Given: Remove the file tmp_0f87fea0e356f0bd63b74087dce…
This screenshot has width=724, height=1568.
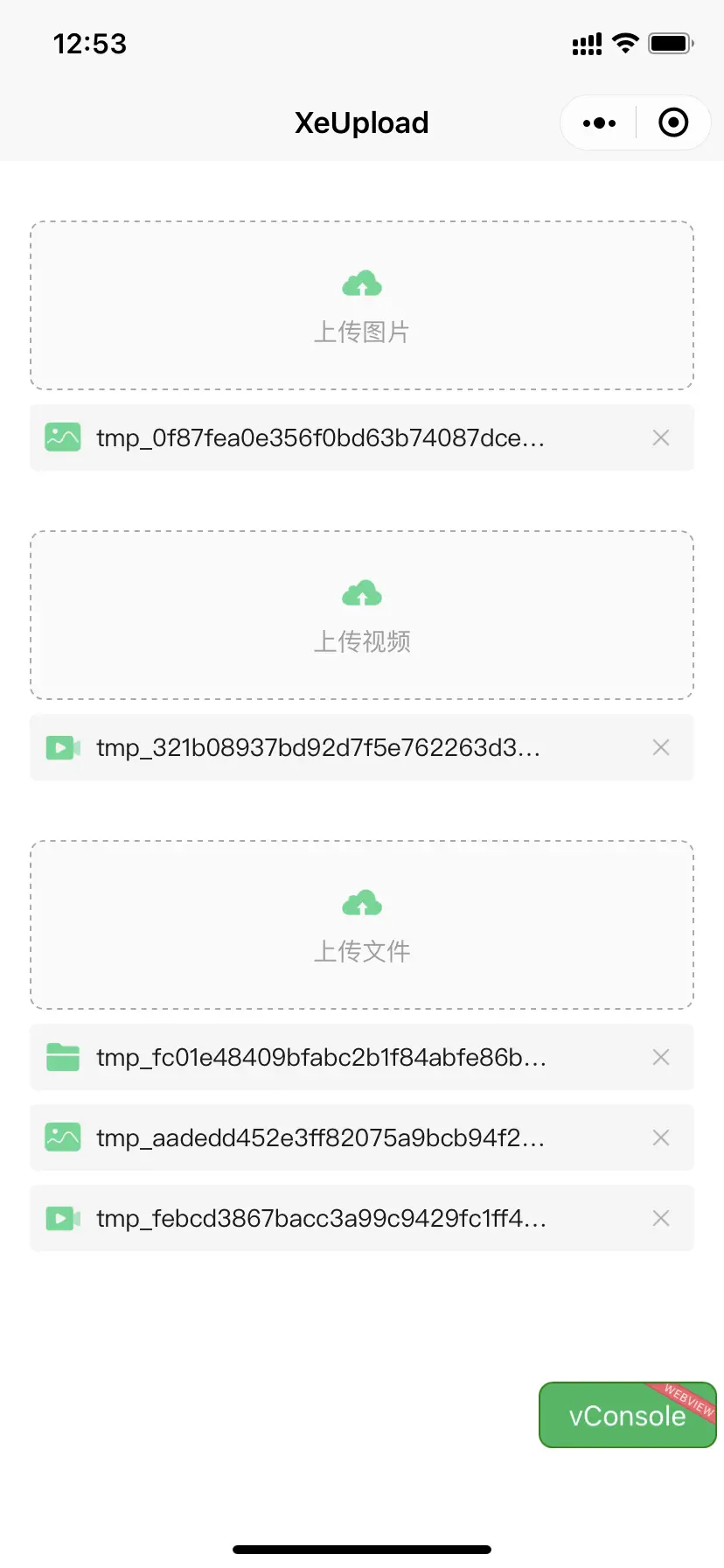Looking at the screenshot, I should pyautogui.click(x=661, y=437).
